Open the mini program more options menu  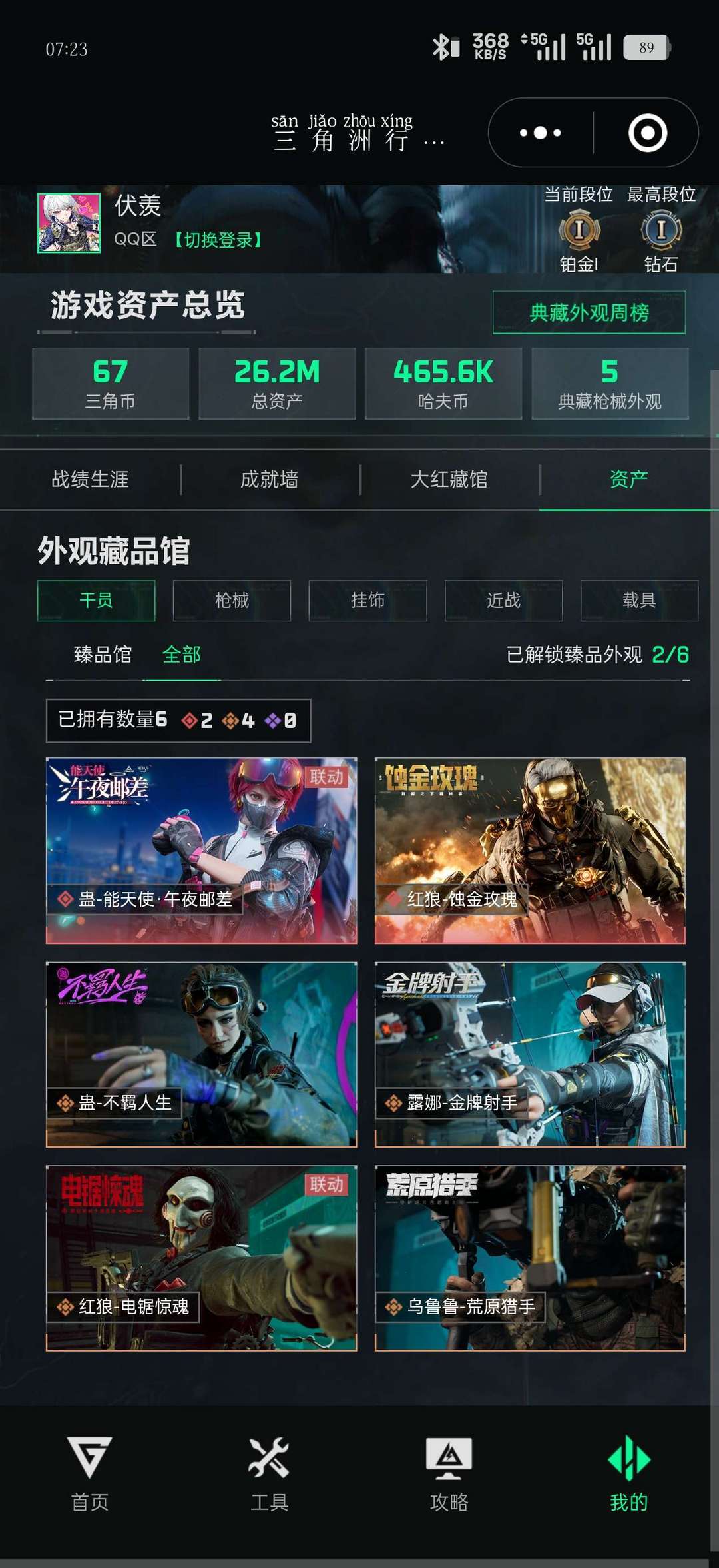tap(540, 133)
